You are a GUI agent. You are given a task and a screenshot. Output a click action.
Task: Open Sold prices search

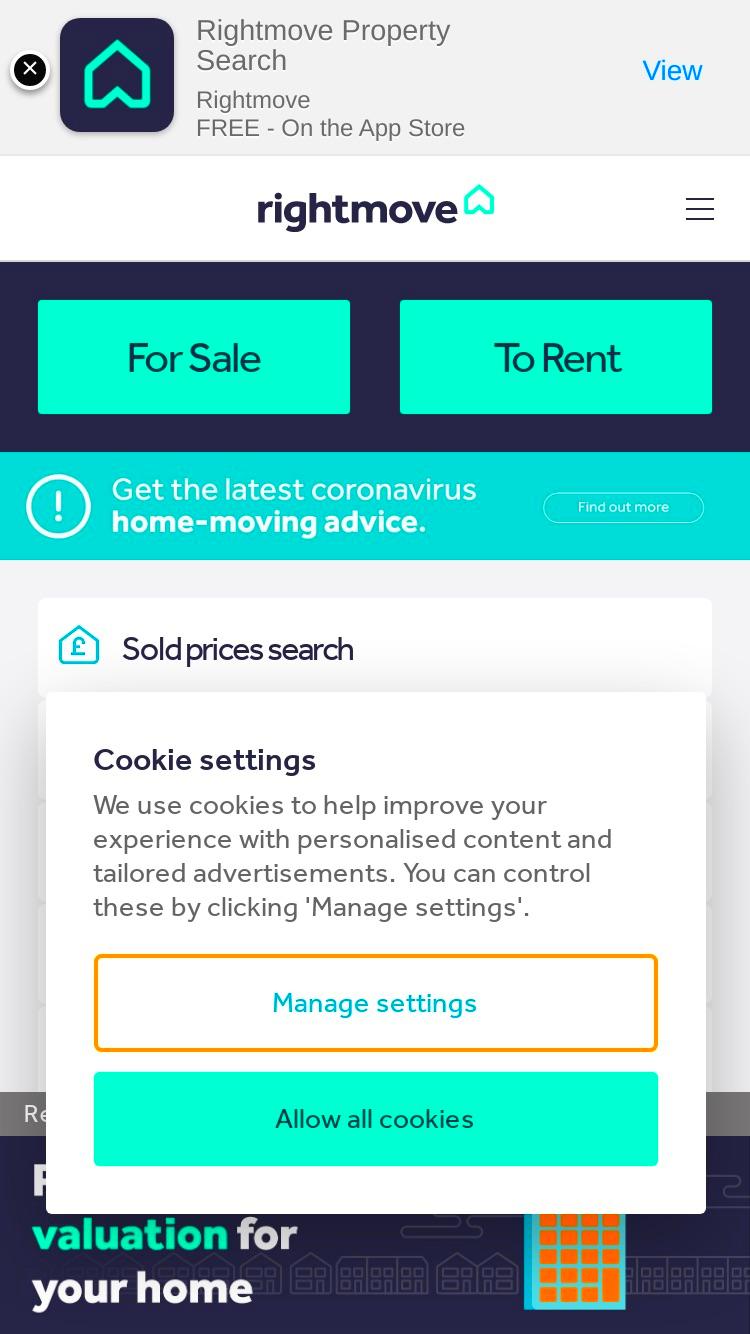point(375,648)
